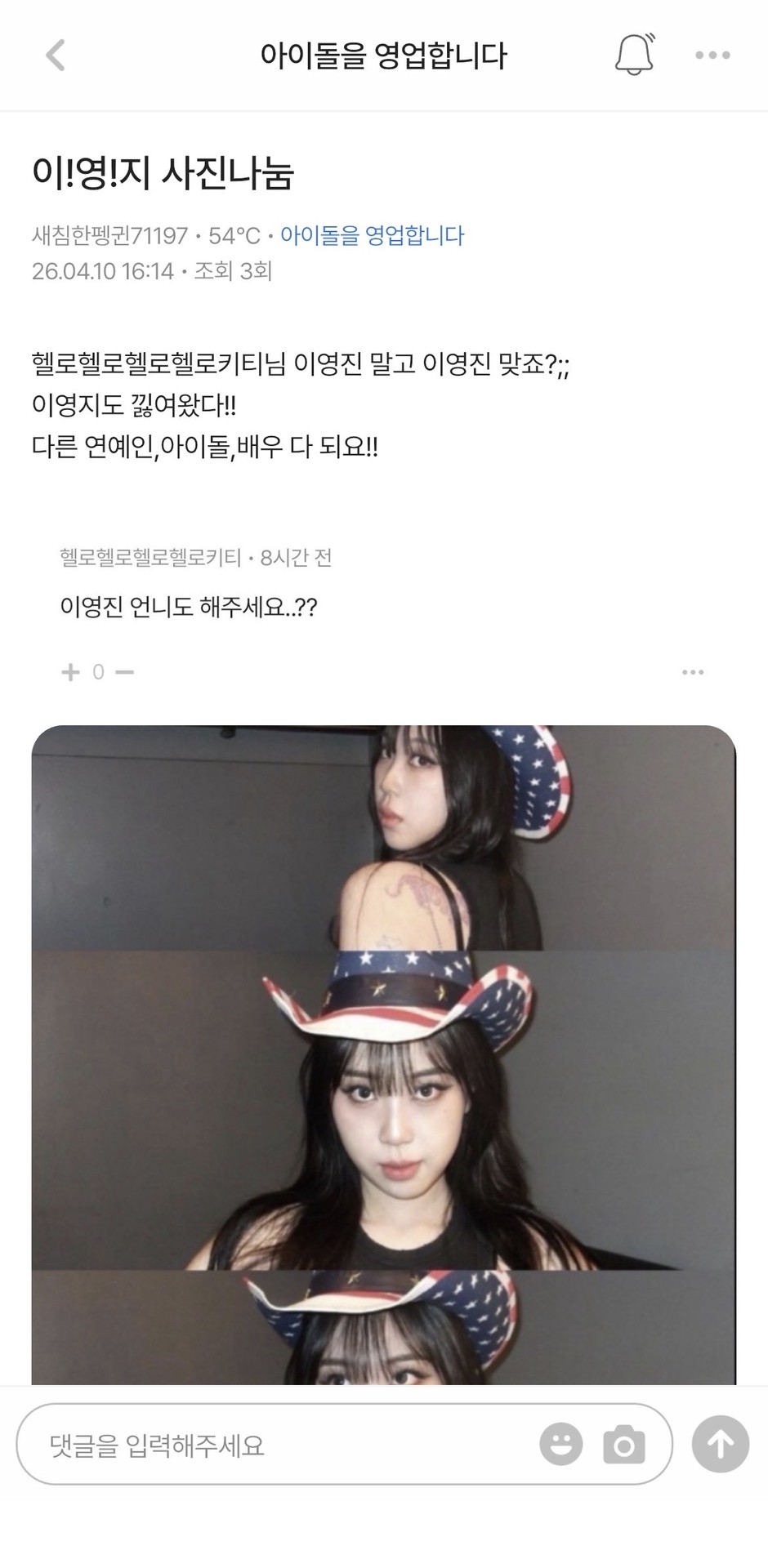The width and height of the screenshot is (768, 1568).
Task: Select the 조회 3회 view count text
Action: coord(236,270)
